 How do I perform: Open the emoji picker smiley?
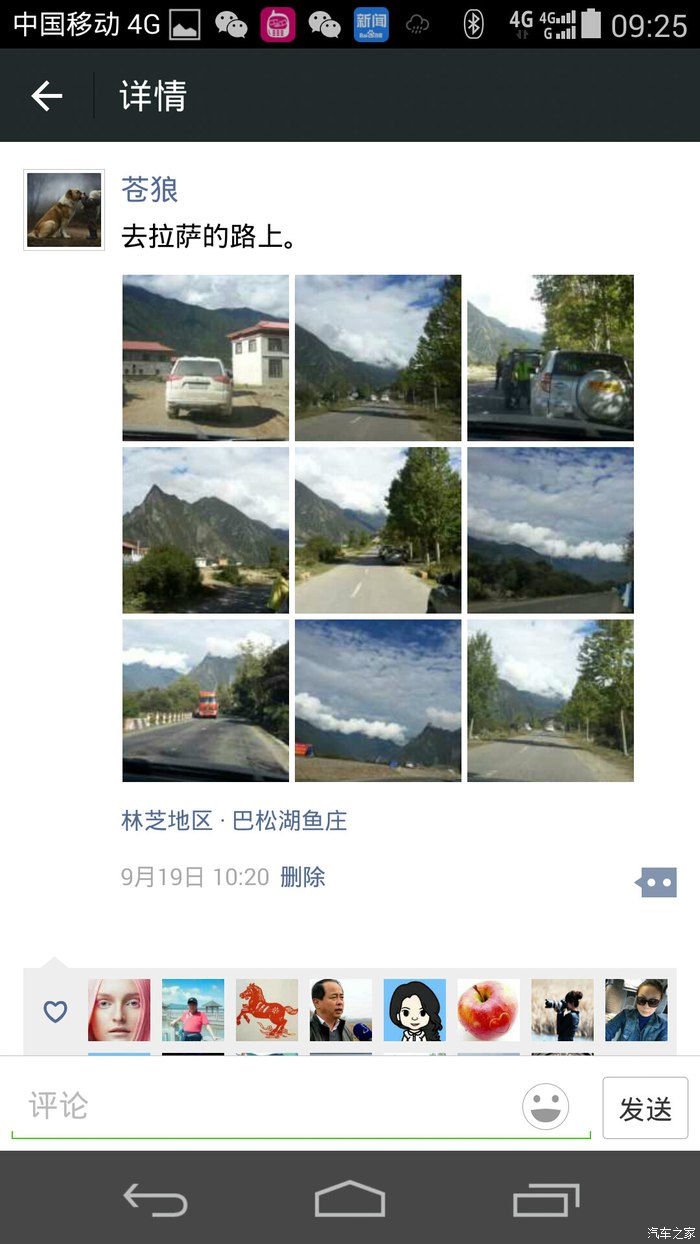(x=546, y=1107)
